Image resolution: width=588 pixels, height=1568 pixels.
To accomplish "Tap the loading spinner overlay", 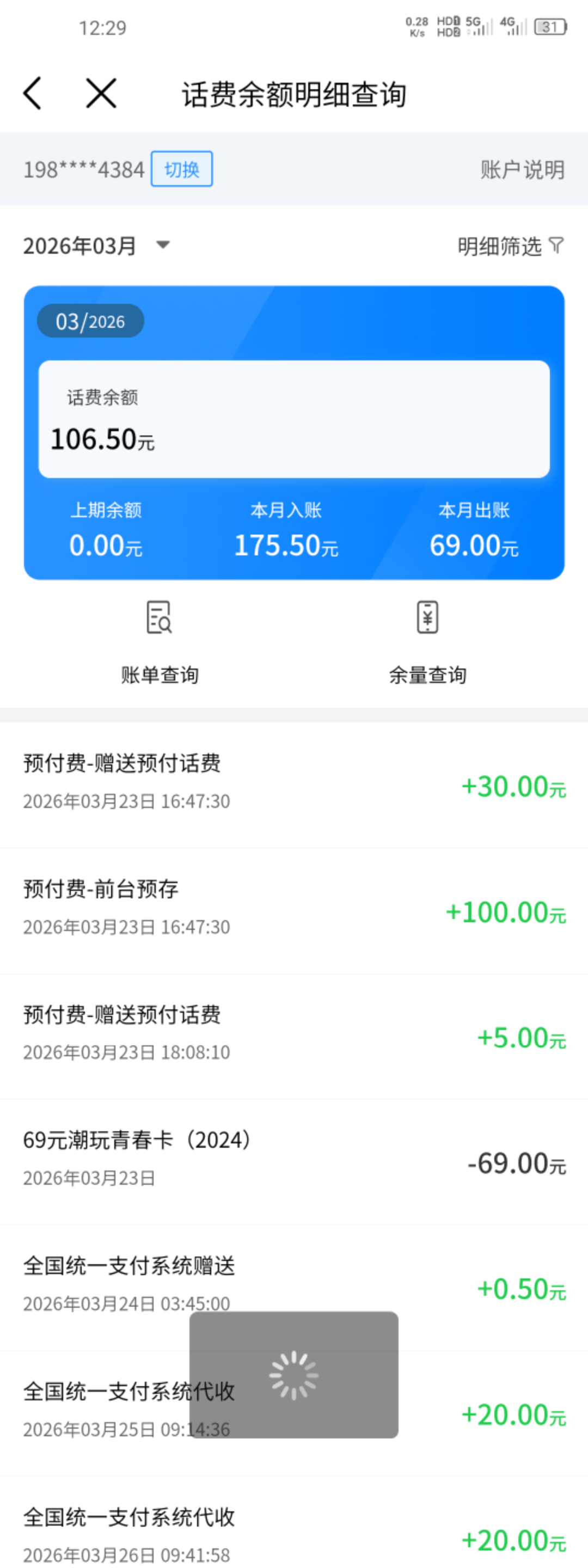I will click(x=294, y=1377).
